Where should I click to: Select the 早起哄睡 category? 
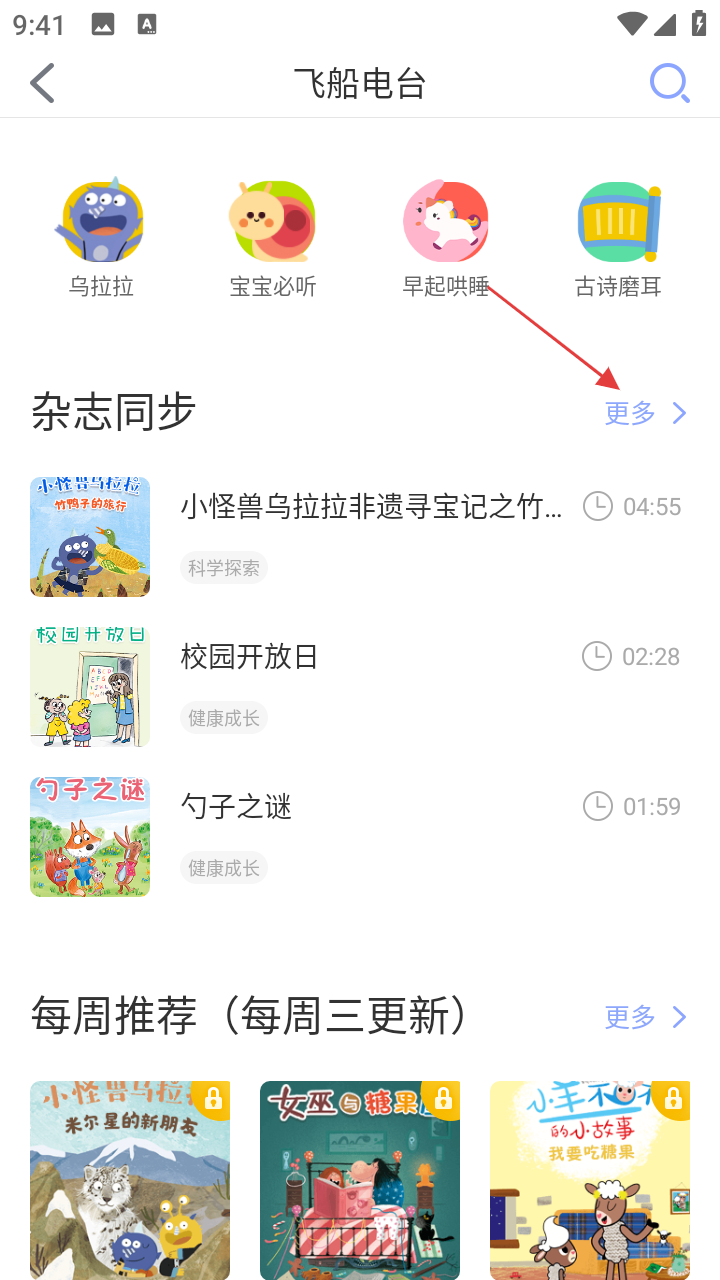click(446, 240)
